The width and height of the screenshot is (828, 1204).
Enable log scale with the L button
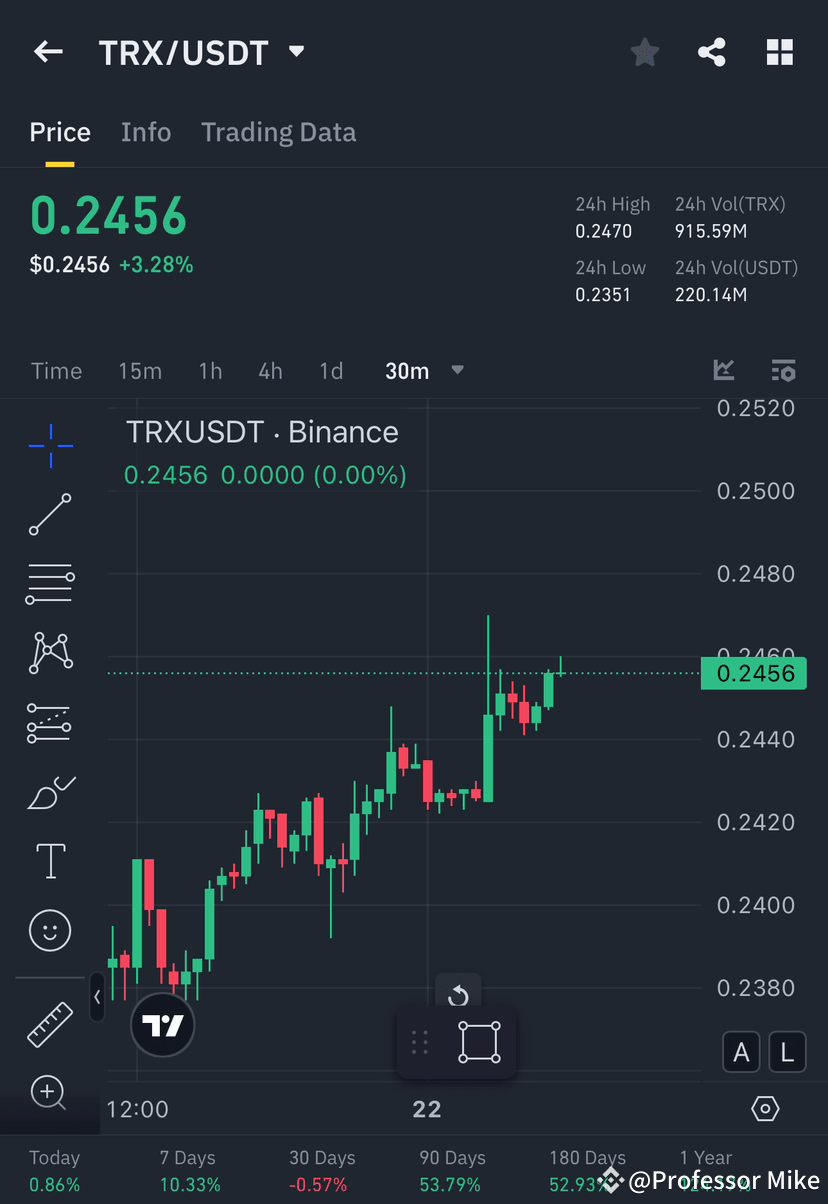click(x=787, y=1052)
